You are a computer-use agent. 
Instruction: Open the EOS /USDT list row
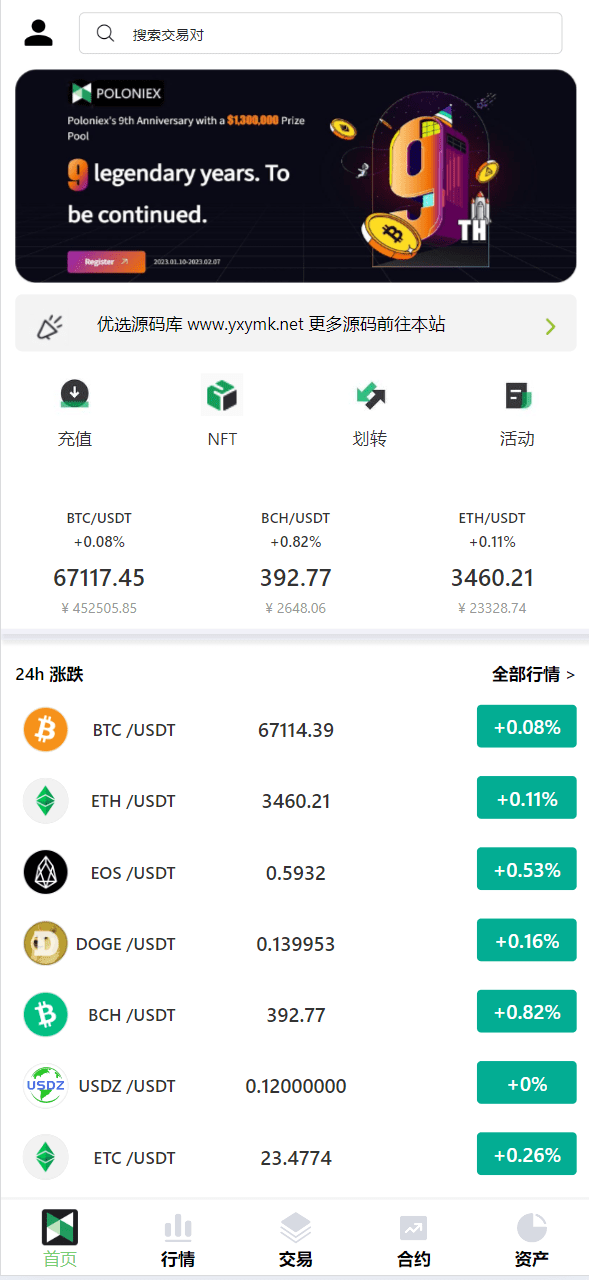click(x=296, y=872)
